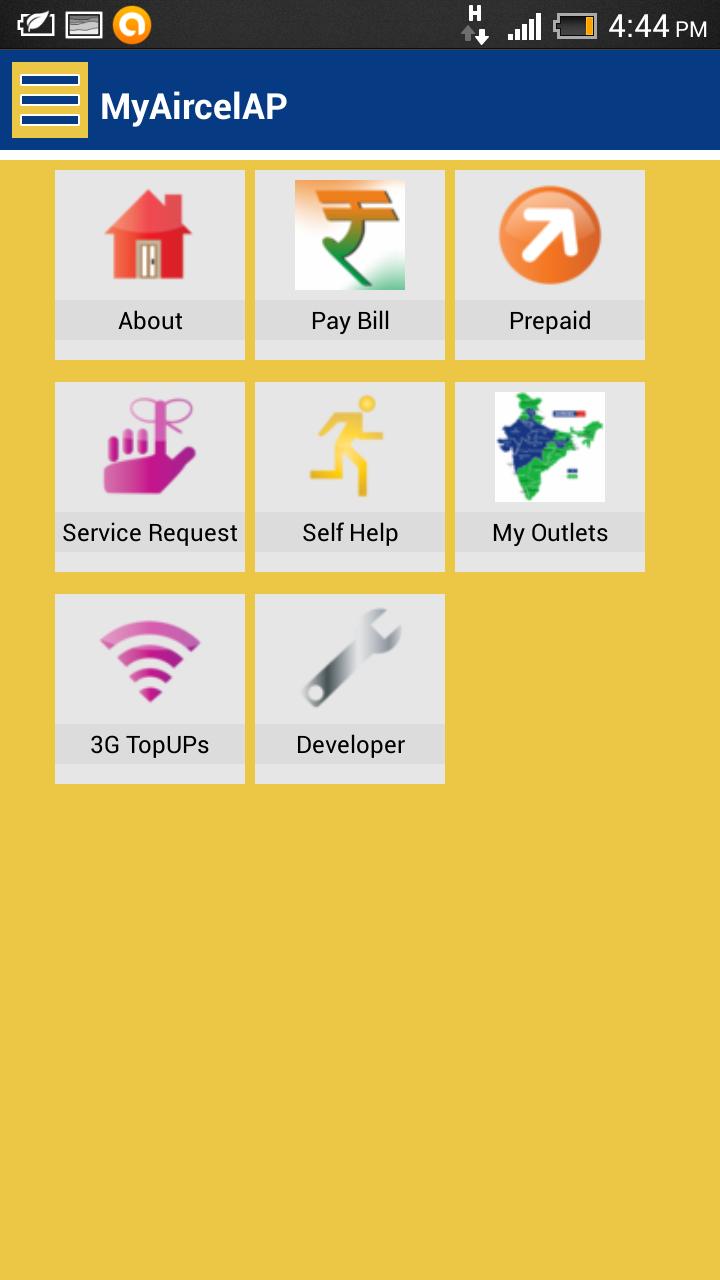Click the Pay Bill label text
The image size is (720, 1280).
[350, 321]
